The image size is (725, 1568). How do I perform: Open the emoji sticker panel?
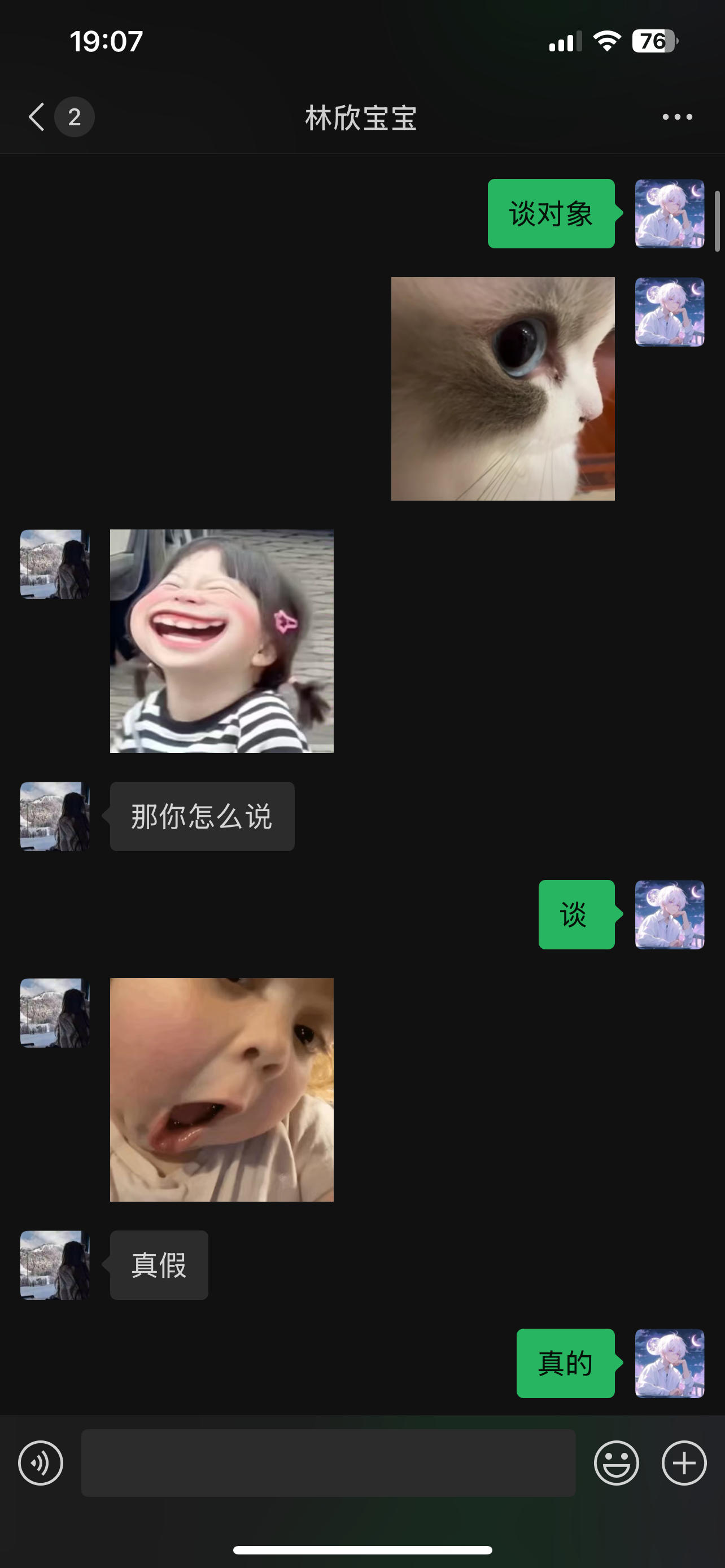616,1462
